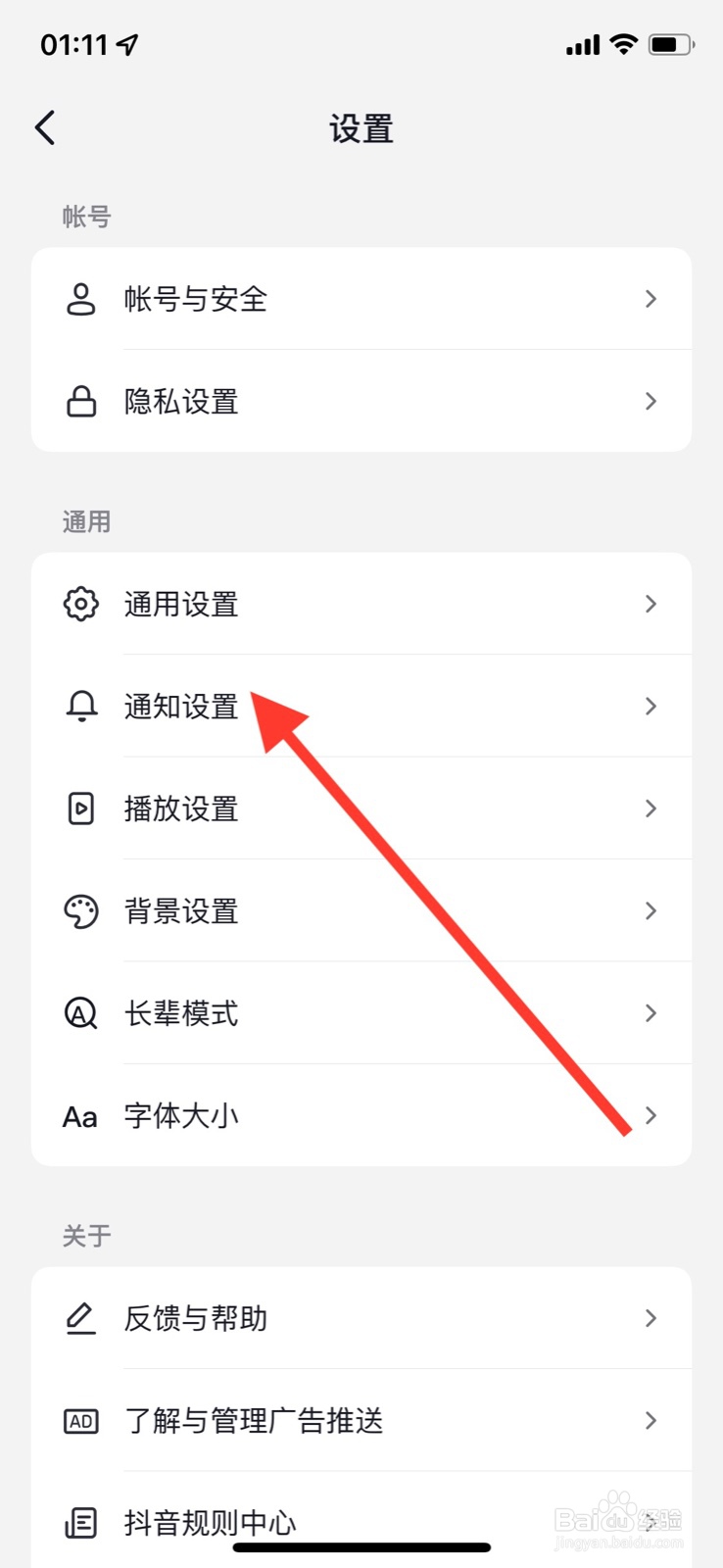723x1568 pixels.
Task: Open 字体大小 via its chevron
Action: point(650,1115)
